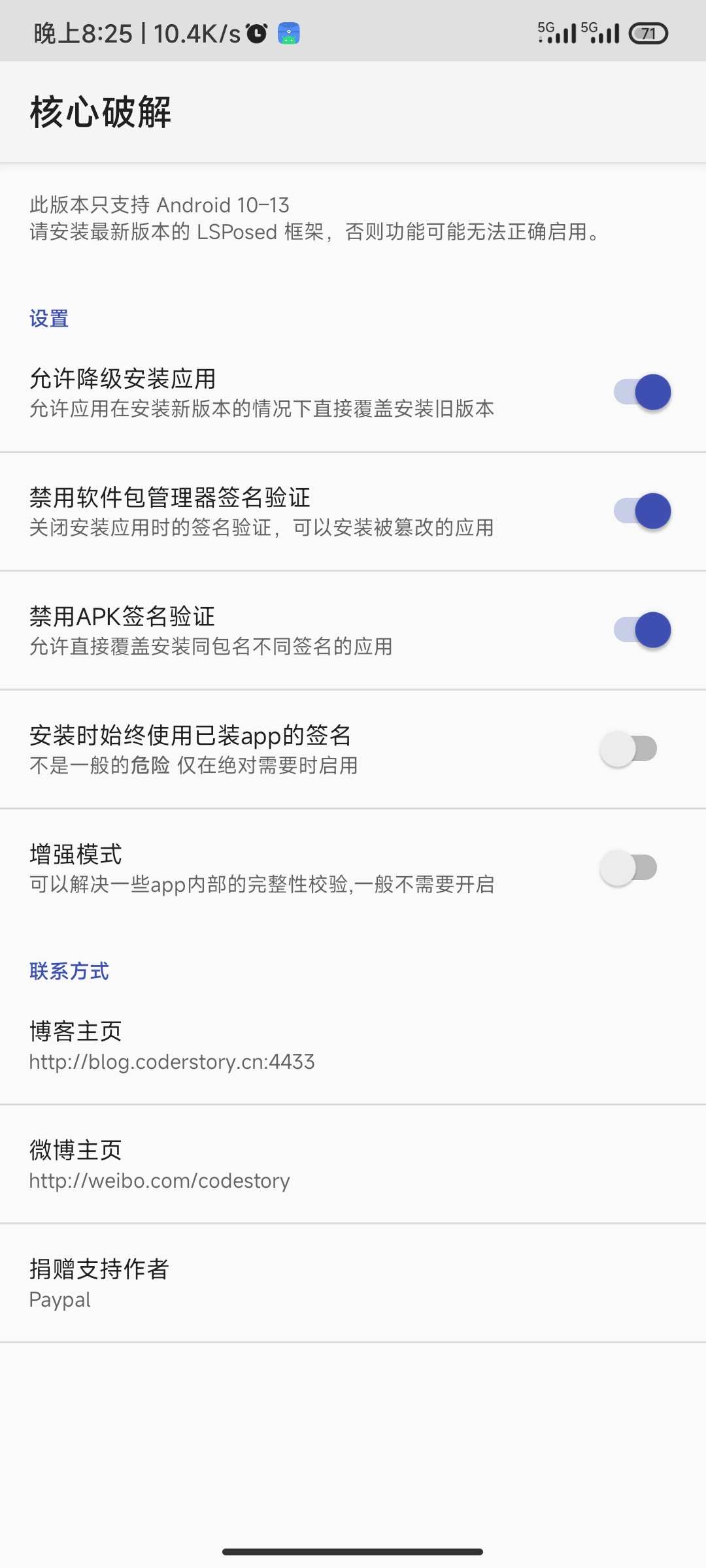706x1568 pixels.
Task: Turn on 增强模式 switch
Action: 629,868
